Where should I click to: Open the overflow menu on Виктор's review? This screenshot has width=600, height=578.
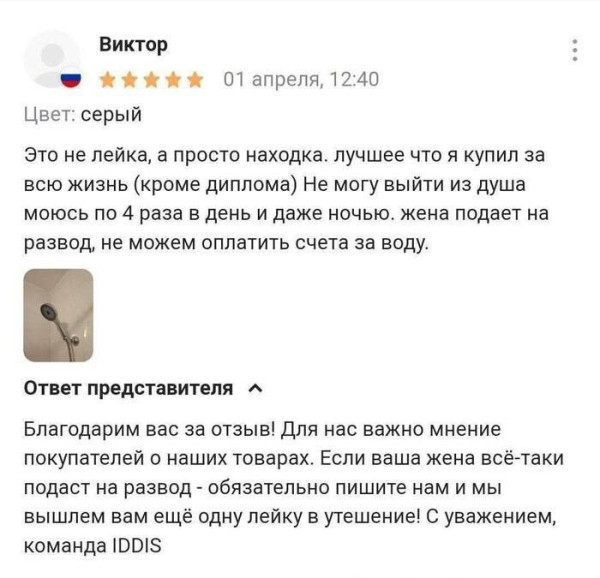[574, 50]
